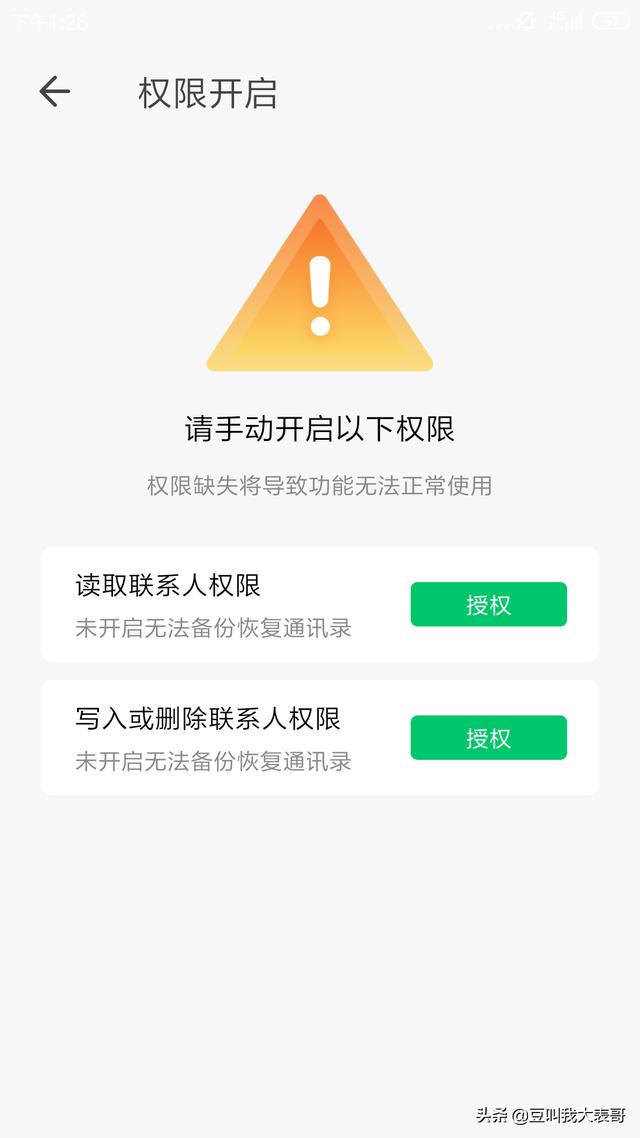The image size is (640, 1138).
Task: Authorize 写入或删除联系人权限
Action: pos(488,738)
